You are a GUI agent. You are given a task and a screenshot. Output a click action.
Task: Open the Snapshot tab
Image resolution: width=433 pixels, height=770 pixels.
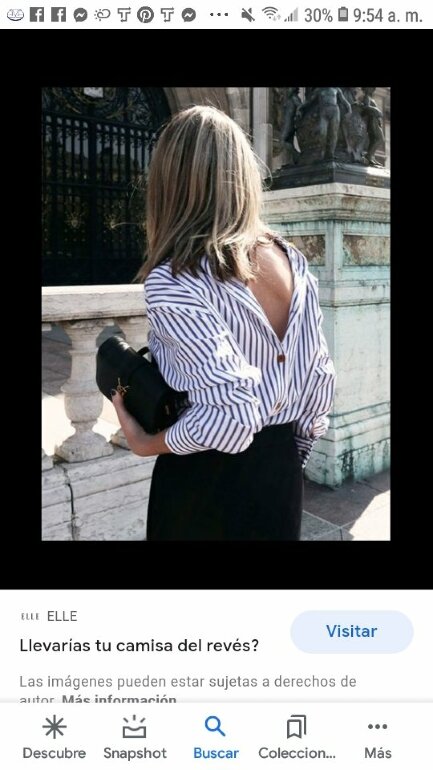(x=135, y=737)
